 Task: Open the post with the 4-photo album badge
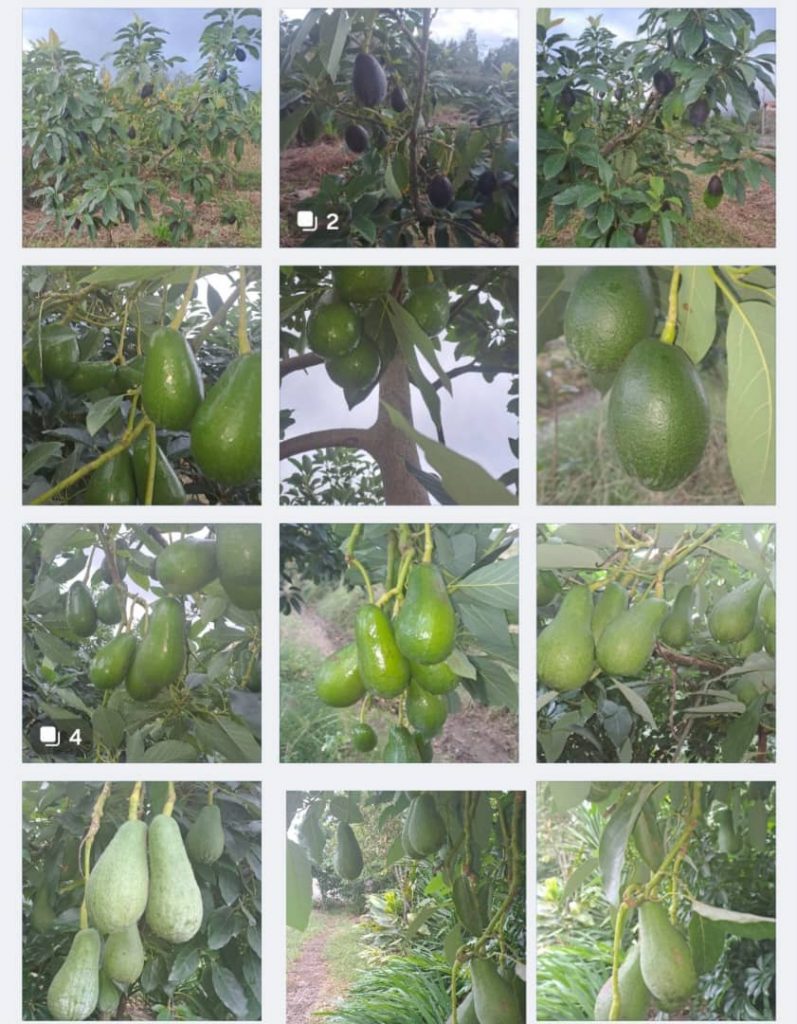(141, 642)
